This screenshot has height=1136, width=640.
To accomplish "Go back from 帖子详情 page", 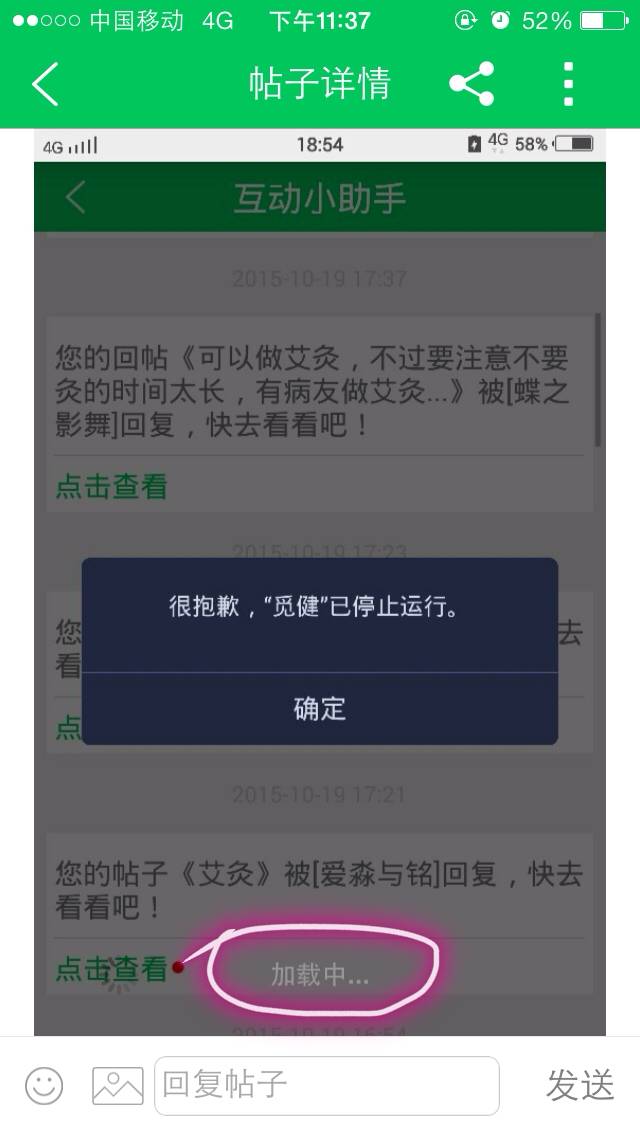I will (46, 84).
